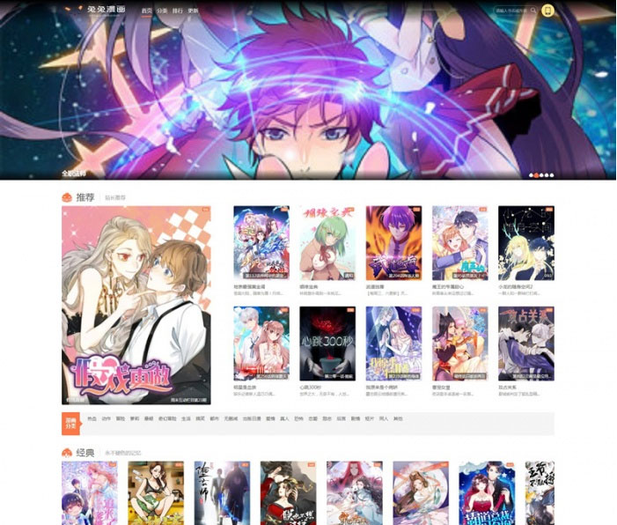The image size is (617, 525).
Task: Open the 心跳300秒 manga cover
Action: [x=327, y=343]
